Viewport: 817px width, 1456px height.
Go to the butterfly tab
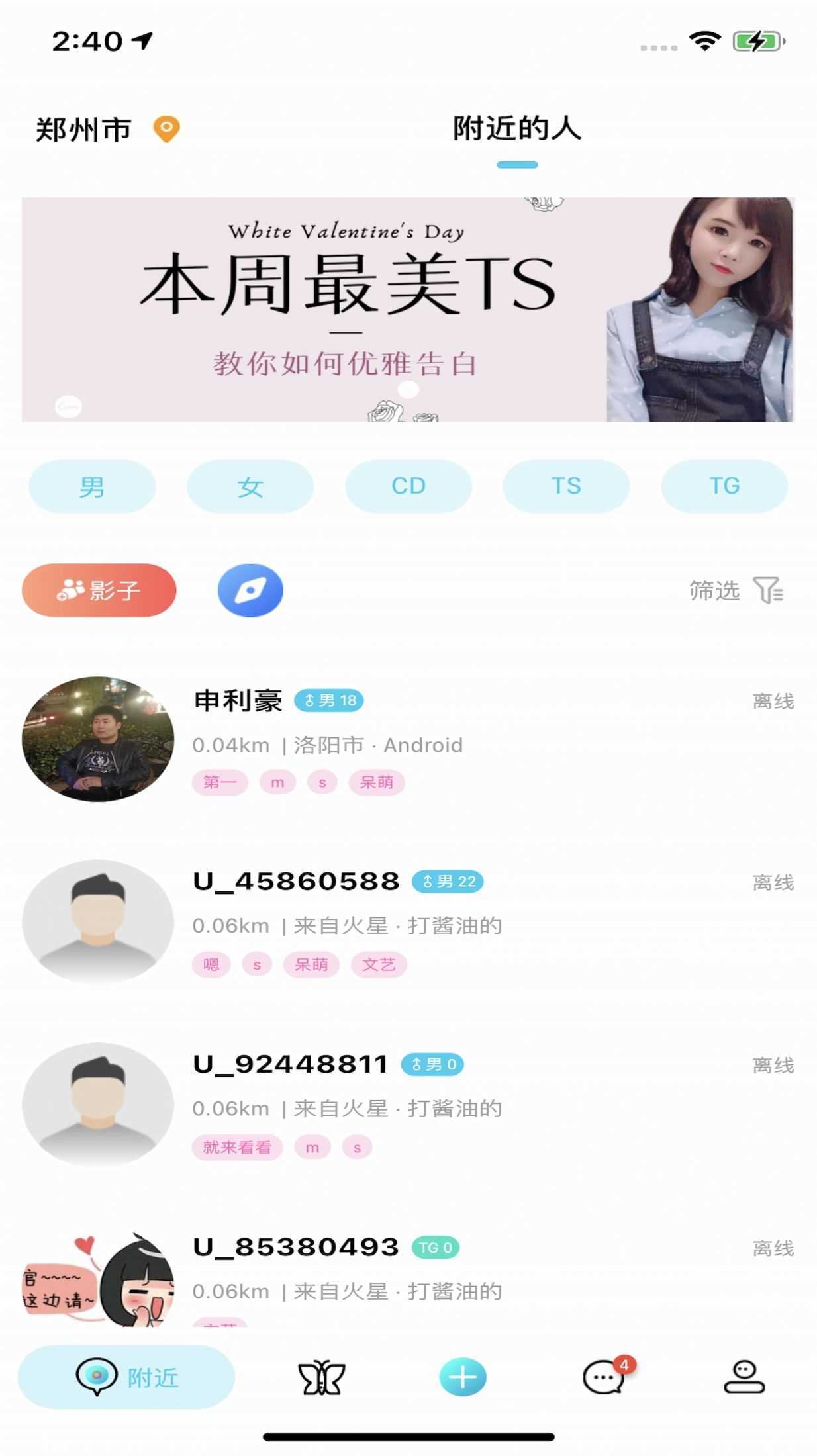[x=322, y=1377]
